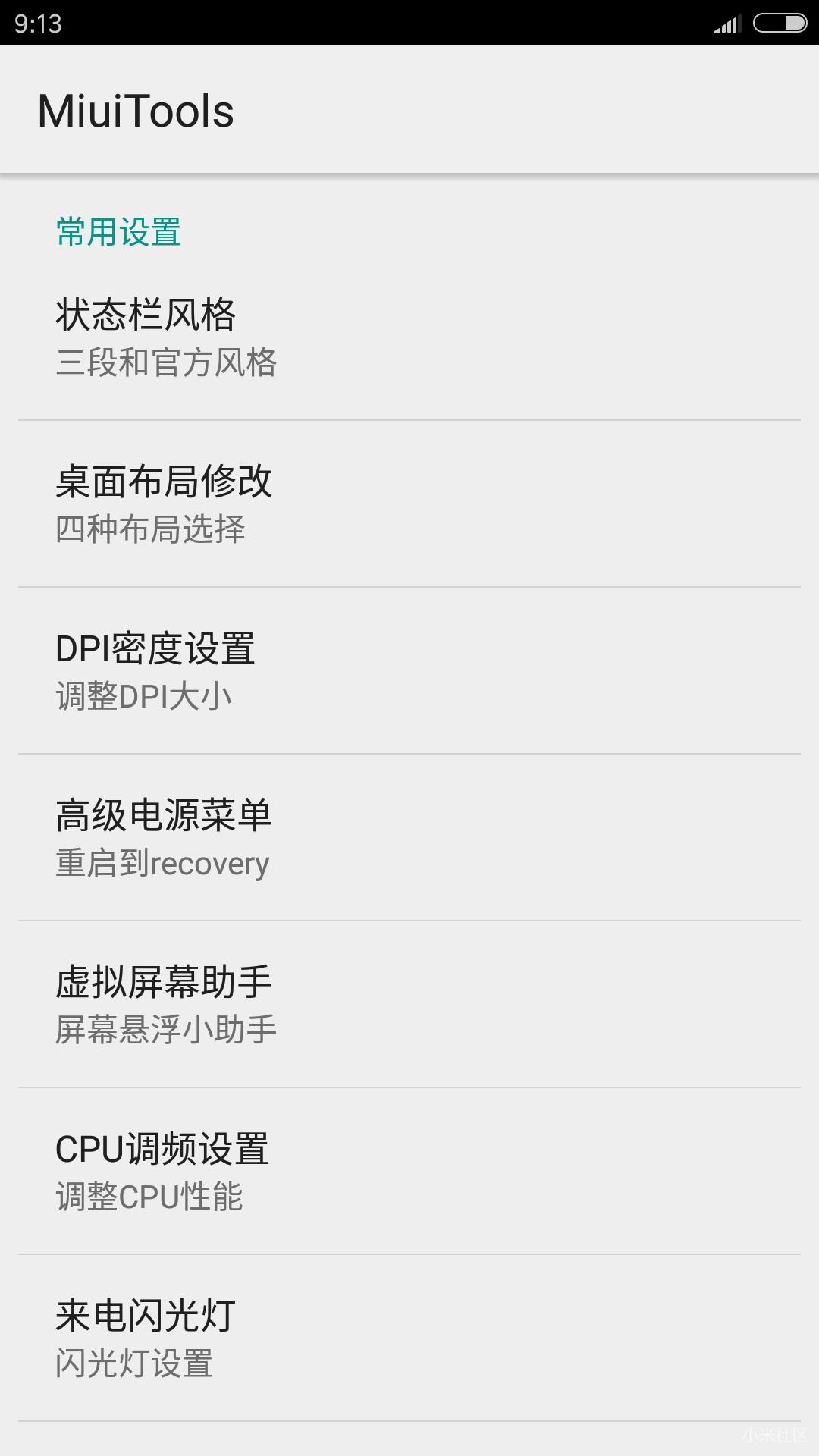
Task: Click the 重启到recovery subtitle text
Action: [162, 863]
